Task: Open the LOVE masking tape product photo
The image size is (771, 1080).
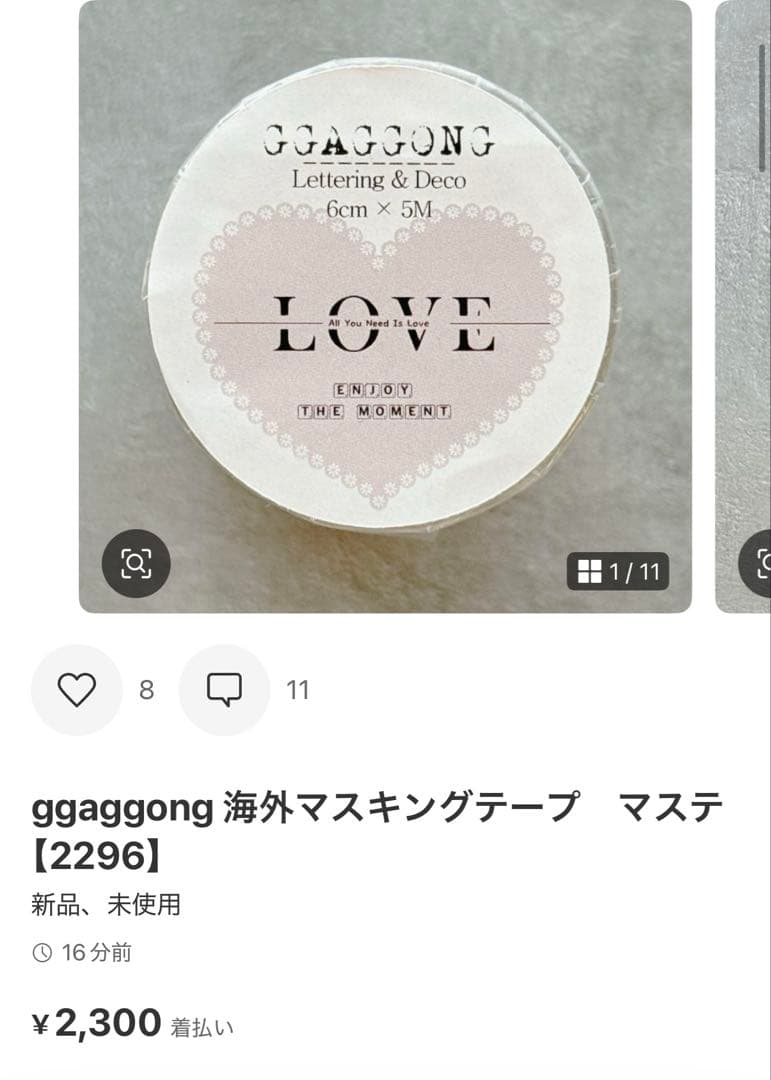Action: pos(385,300)
